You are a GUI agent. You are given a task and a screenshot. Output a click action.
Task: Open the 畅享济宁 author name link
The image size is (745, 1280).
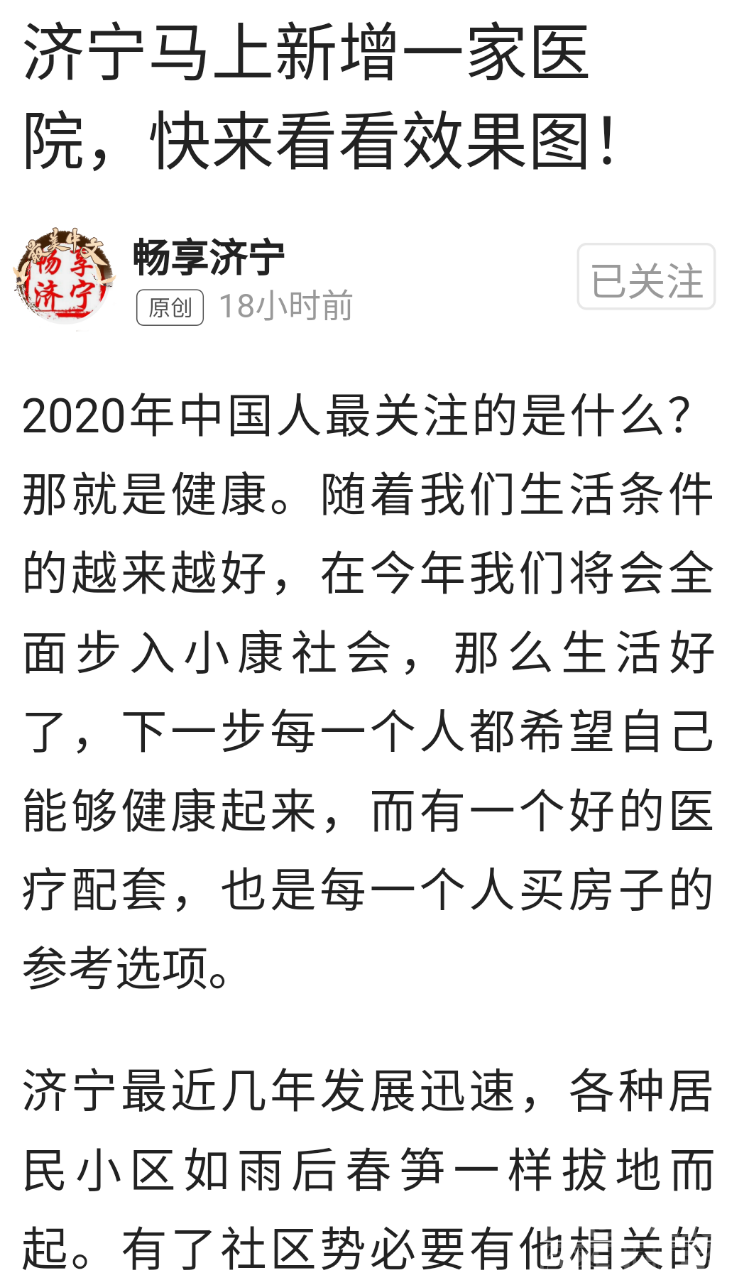pyautogui.click(x=208, y=259)
